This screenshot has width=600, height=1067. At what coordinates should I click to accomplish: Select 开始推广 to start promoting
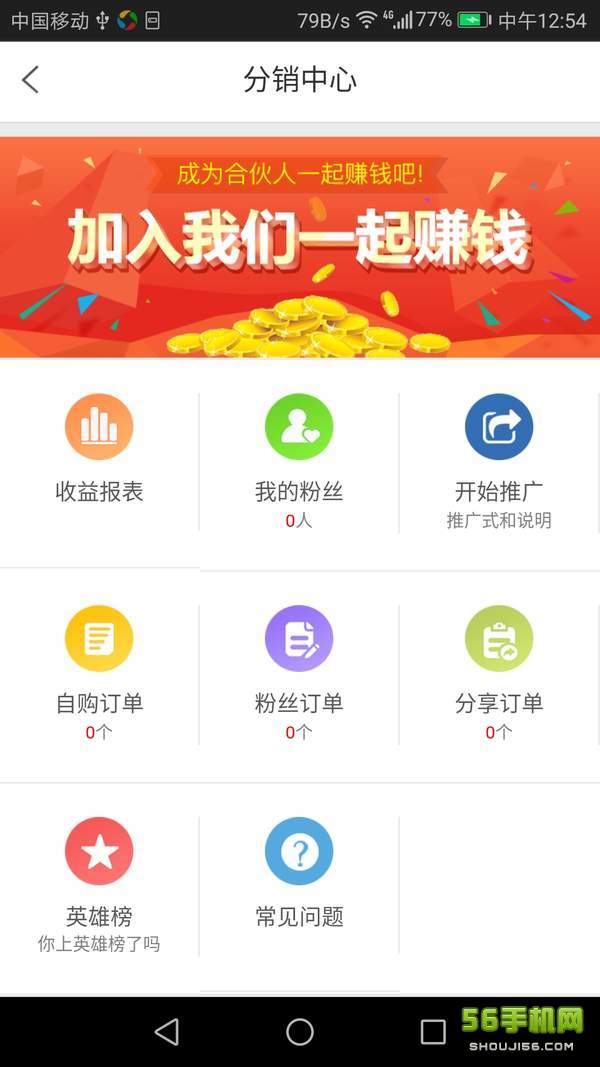(x=499, y=461)
